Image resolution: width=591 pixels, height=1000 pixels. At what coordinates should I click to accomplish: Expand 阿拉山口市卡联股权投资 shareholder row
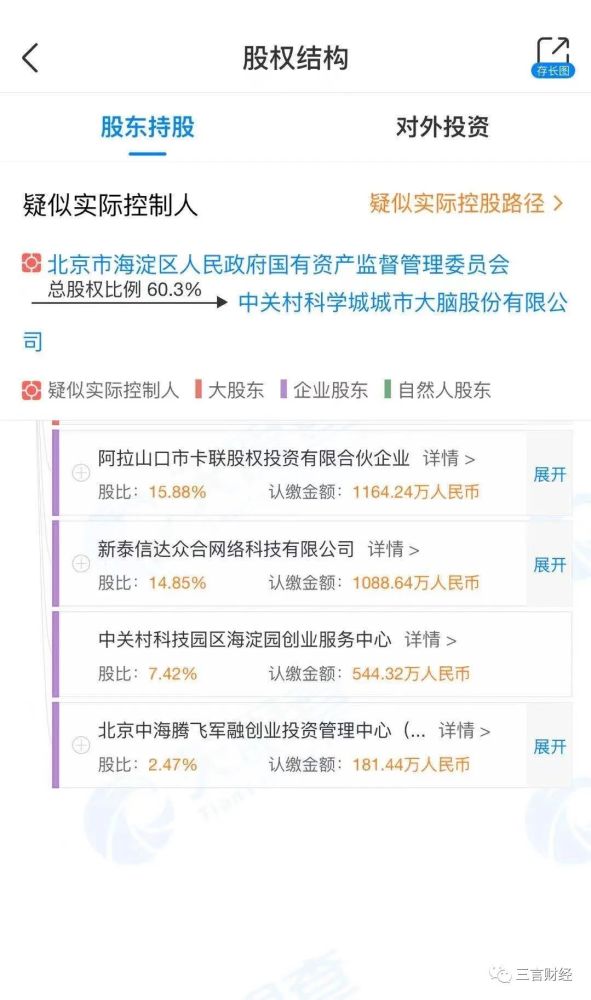click(550, 474)
